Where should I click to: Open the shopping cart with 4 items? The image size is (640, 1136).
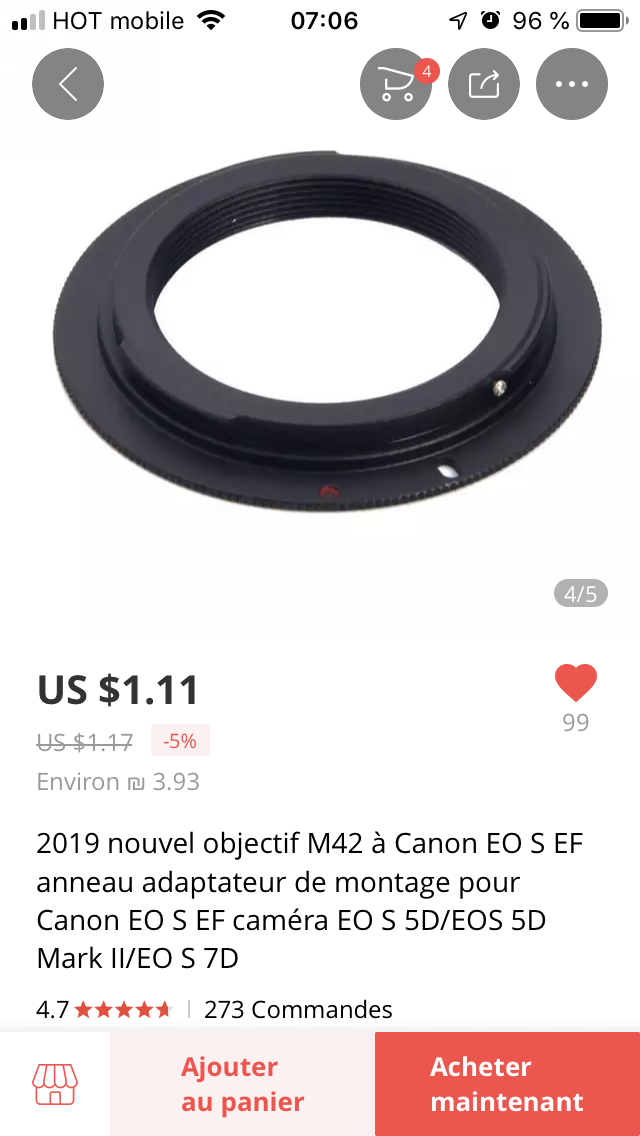pyautogui.click(x=396, y=84)
